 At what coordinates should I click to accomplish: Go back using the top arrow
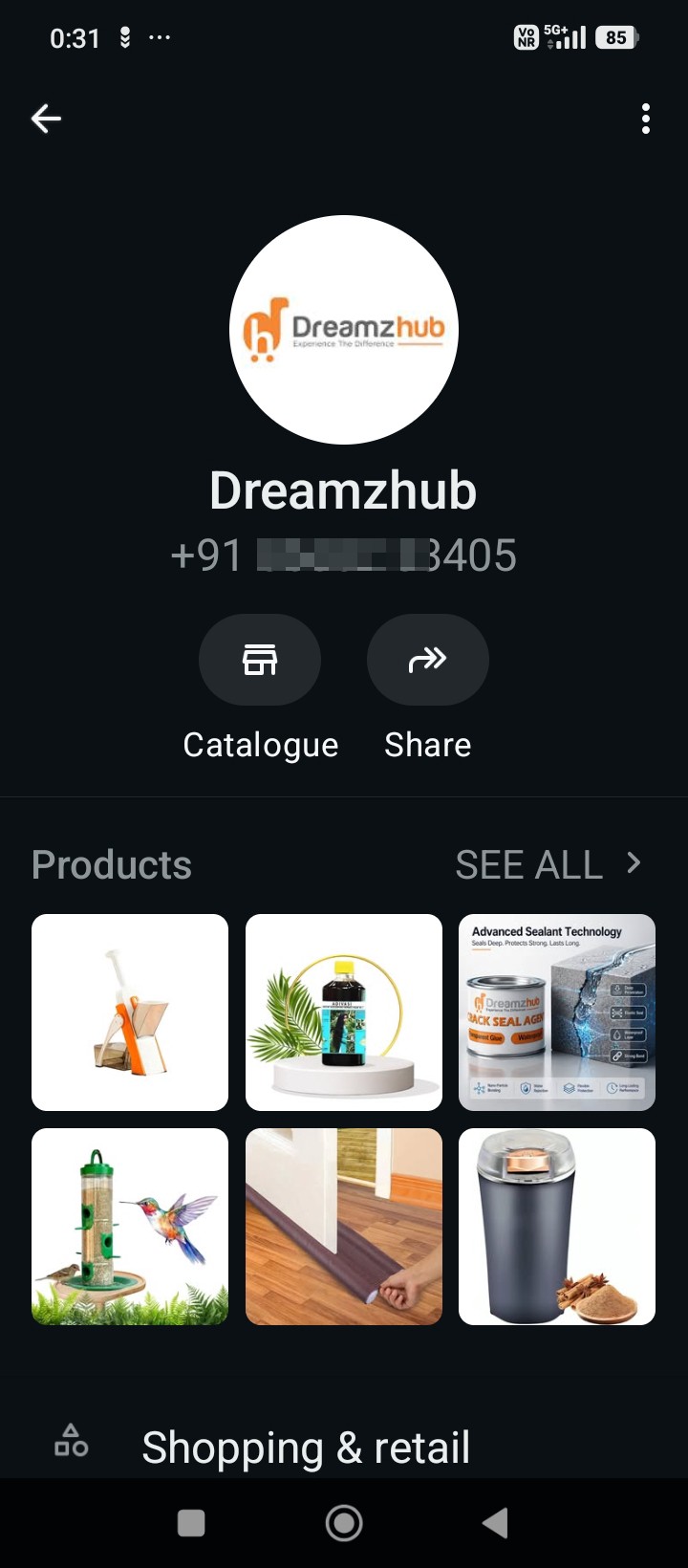pos(46,119)
